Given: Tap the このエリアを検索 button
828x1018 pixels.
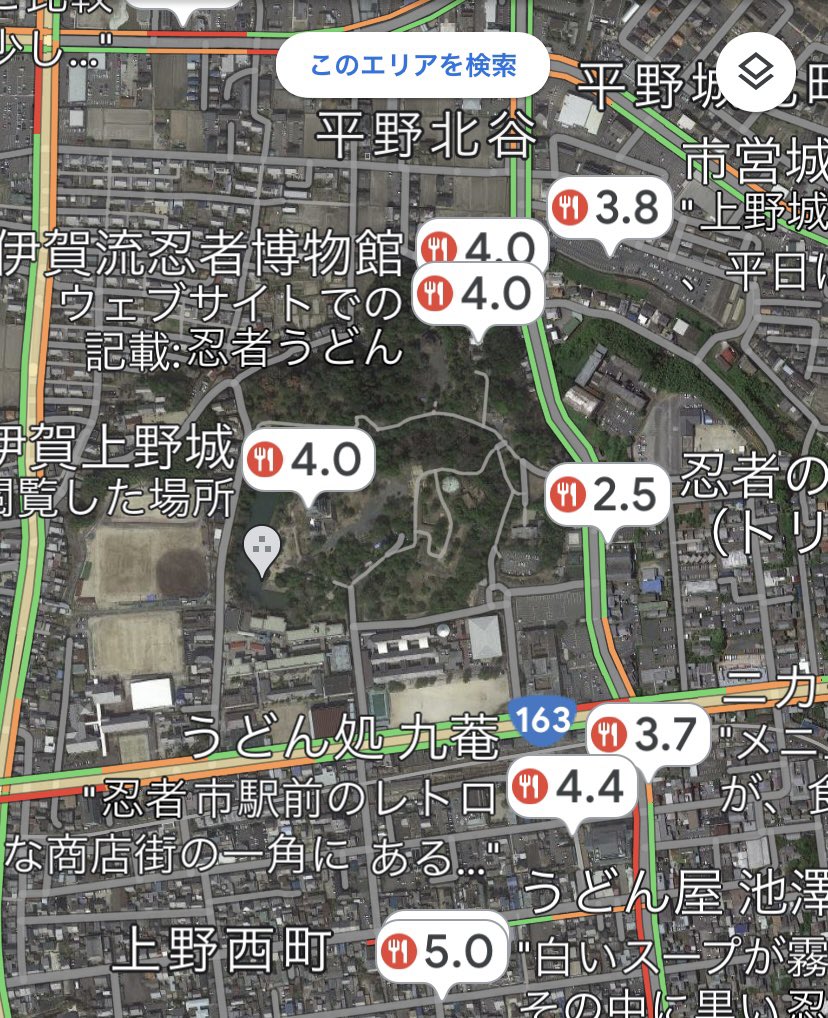Looking at the screenshot, I should [412, 66].
